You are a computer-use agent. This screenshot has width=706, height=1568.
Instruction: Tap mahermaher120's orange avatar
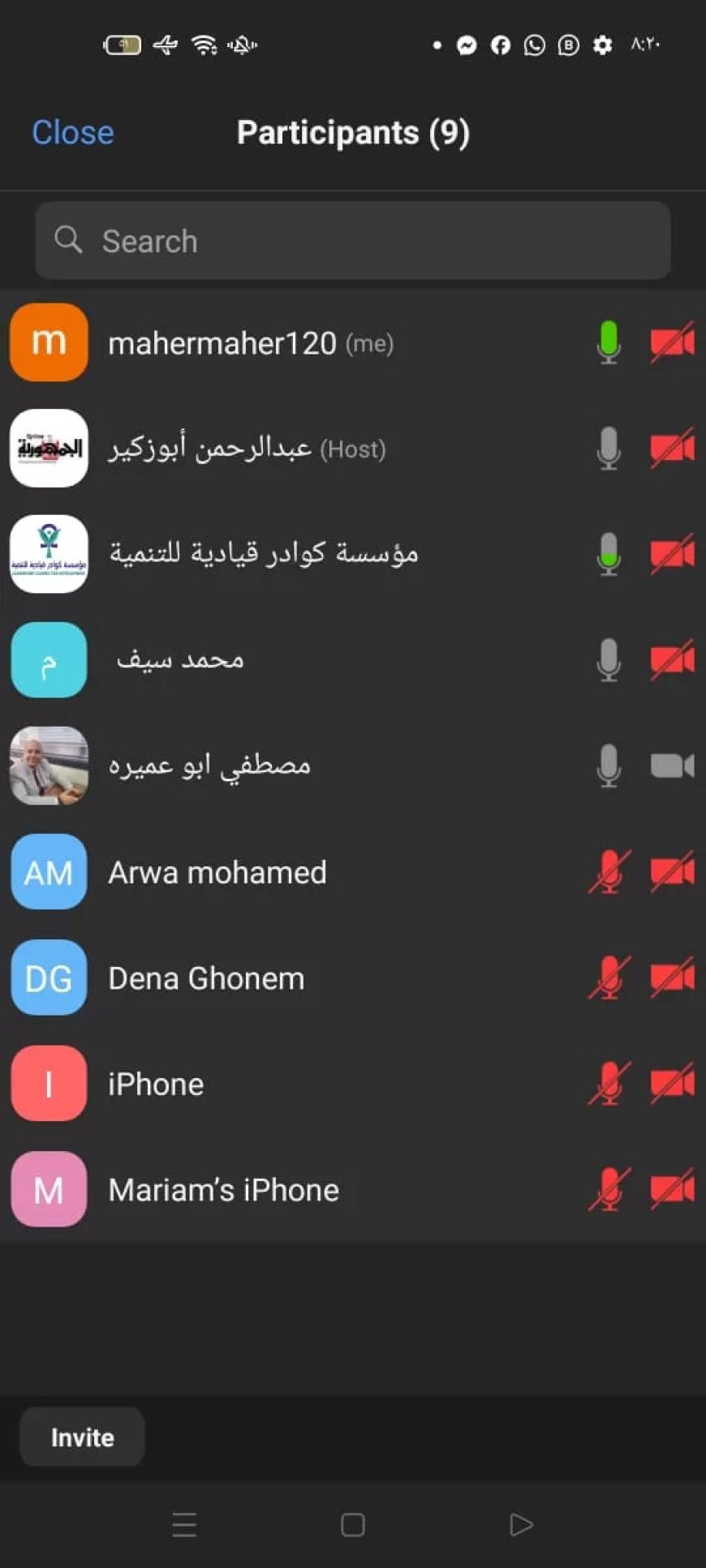pyautogui.click(x=48, y=342)
